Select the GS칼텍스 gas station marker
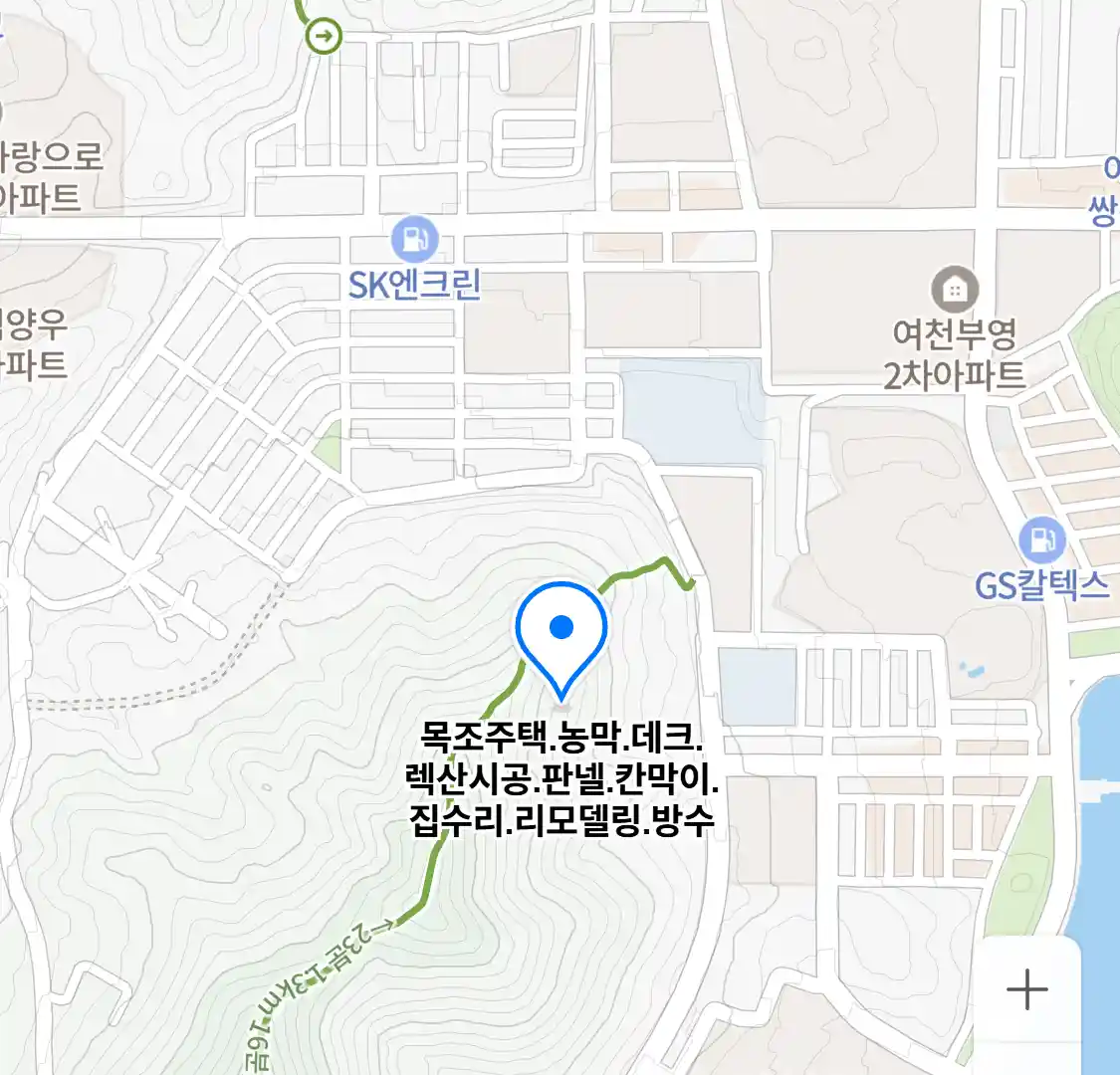 click(x=1042, y=540)
